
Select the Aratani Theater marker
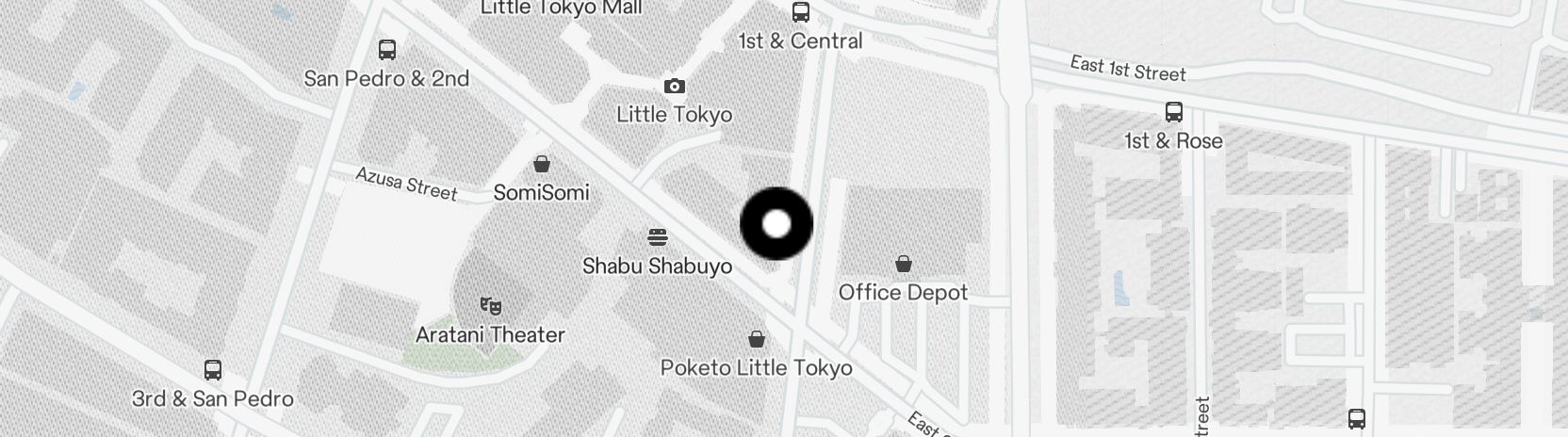(490, 306)
